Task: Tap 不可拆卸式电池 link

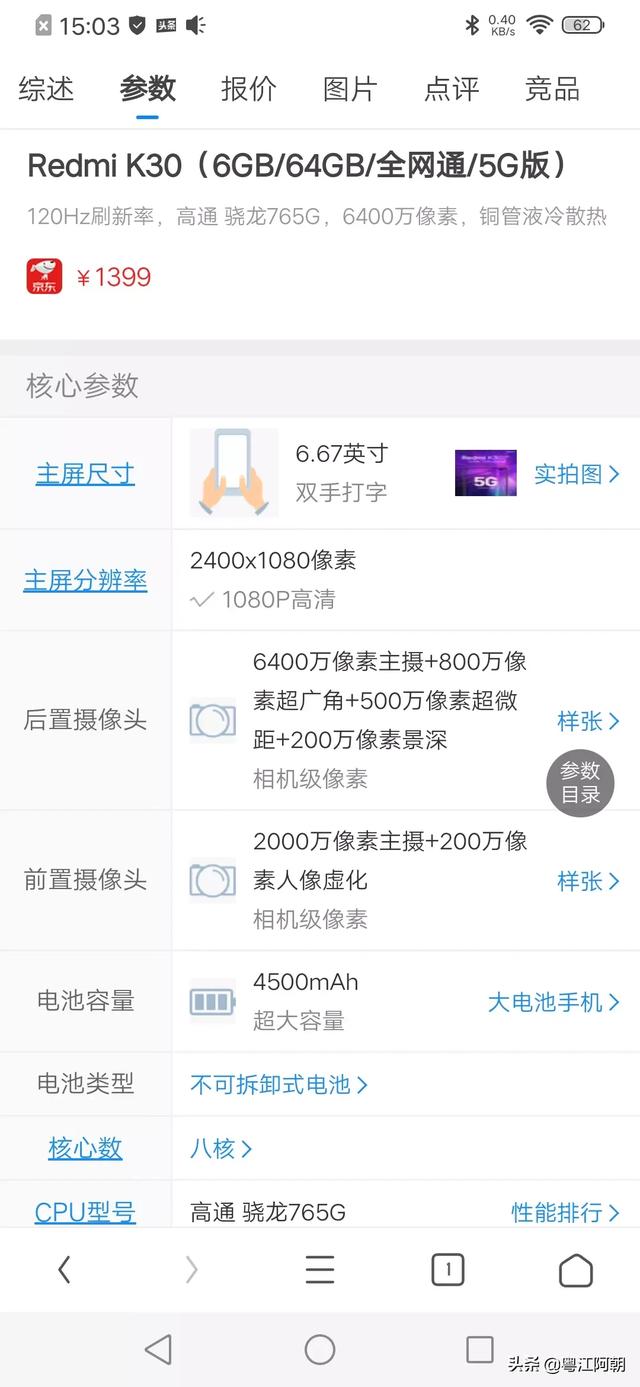Action: coord(279,1084)
